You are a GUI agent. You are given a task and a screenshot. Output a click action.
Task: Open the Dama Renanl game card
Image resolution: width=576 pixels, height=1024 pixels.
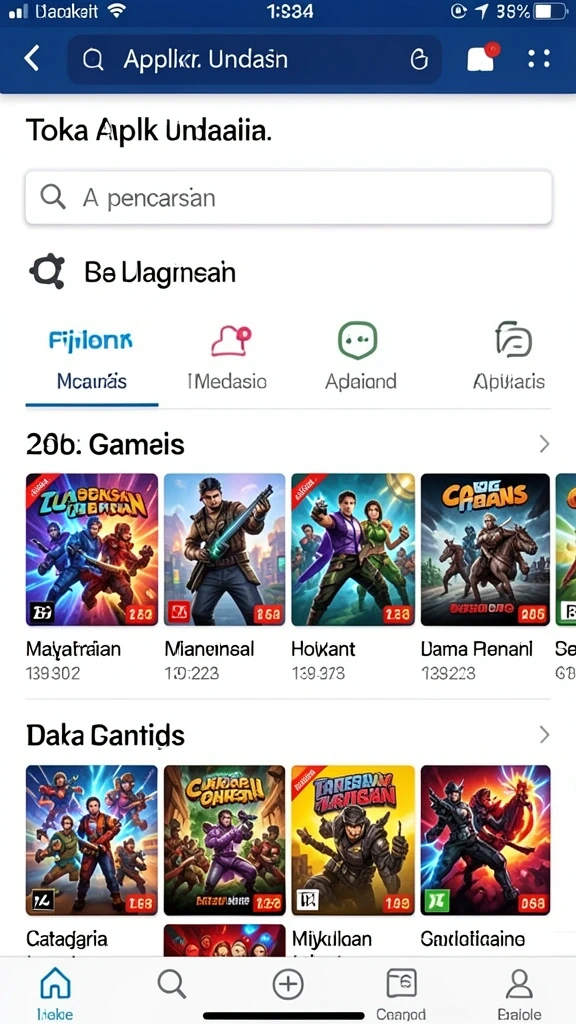485,577
